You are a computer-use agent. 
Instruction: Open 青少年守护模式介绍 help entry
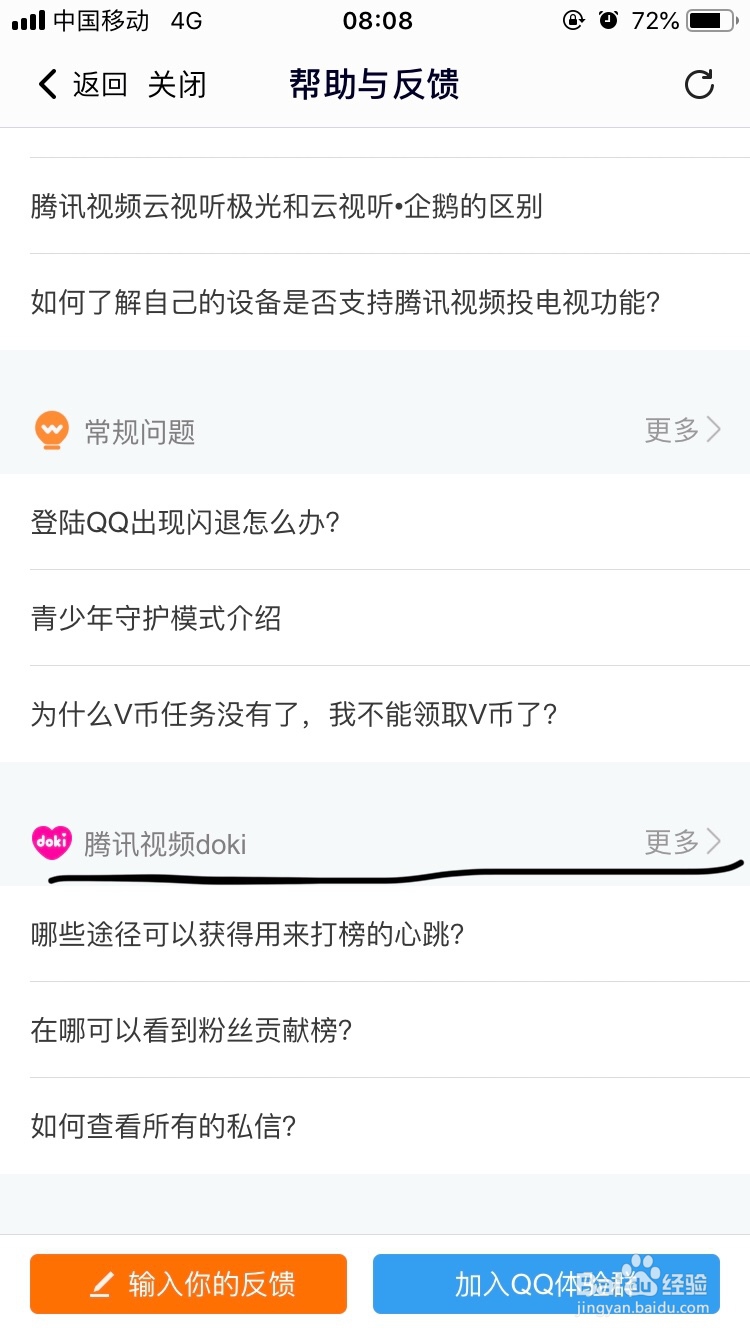point(140,618)
